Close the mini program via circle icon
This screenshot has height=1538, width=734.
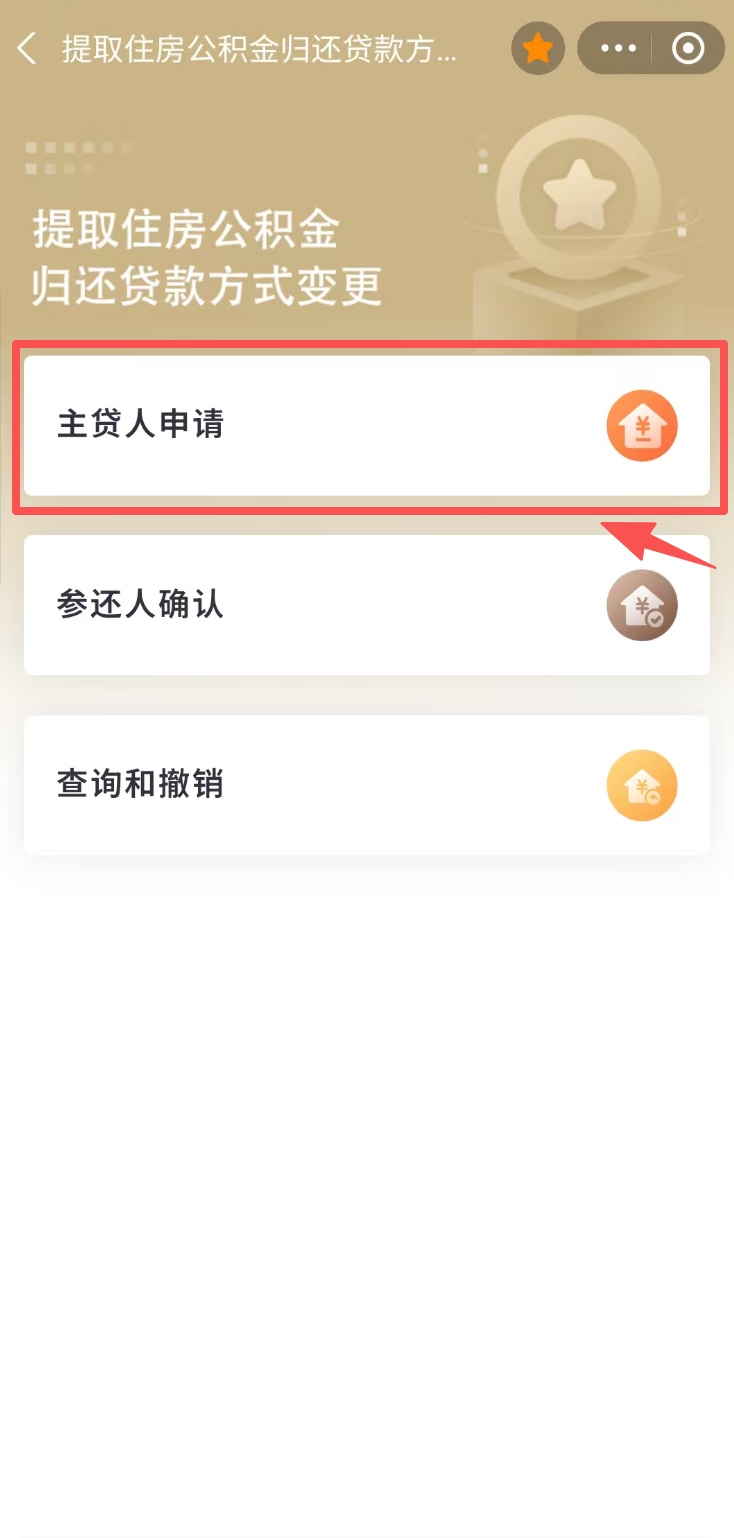688,48
